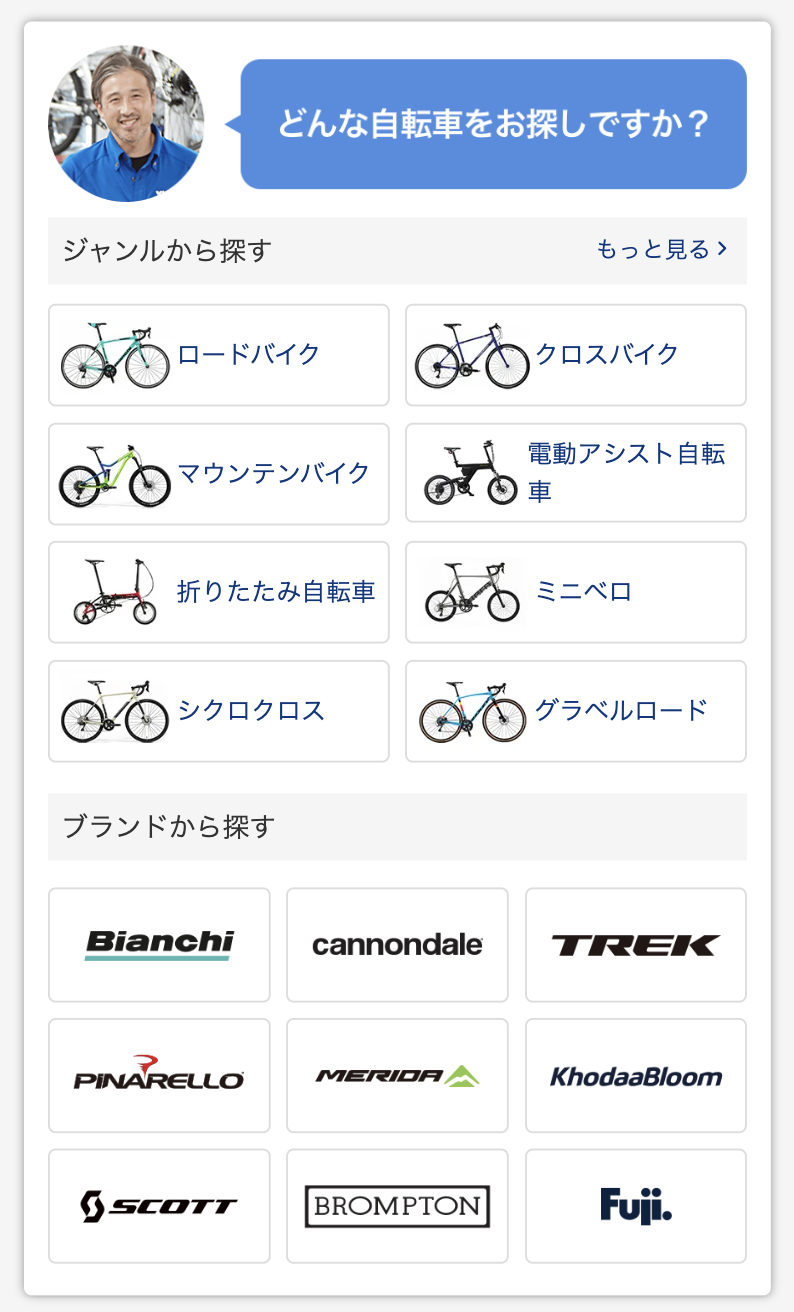
Task: Open the cannondale brand tile
Action: [x=397, y=945]
